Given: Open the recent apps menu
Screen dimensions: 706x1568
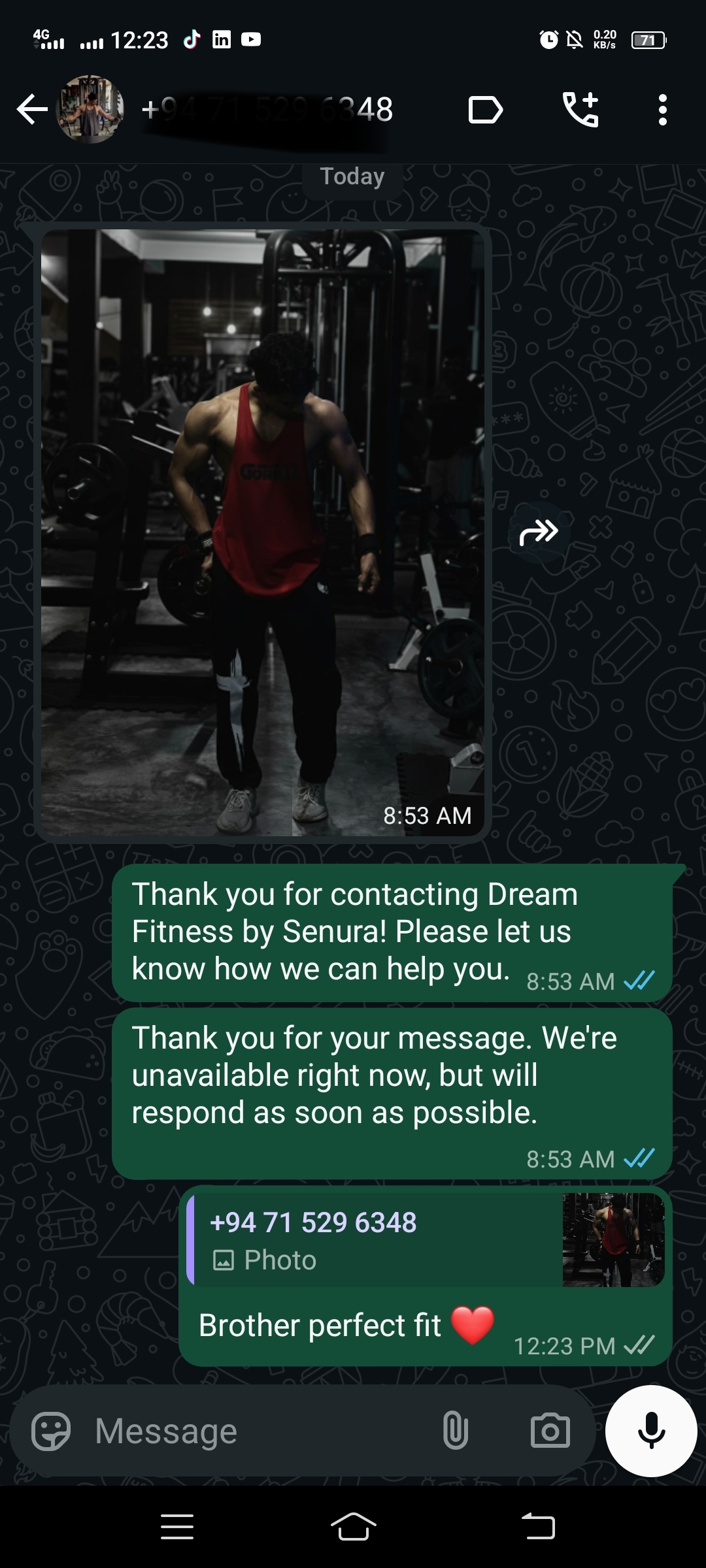Looking at the screenshot, I should tap(177, 1527).
